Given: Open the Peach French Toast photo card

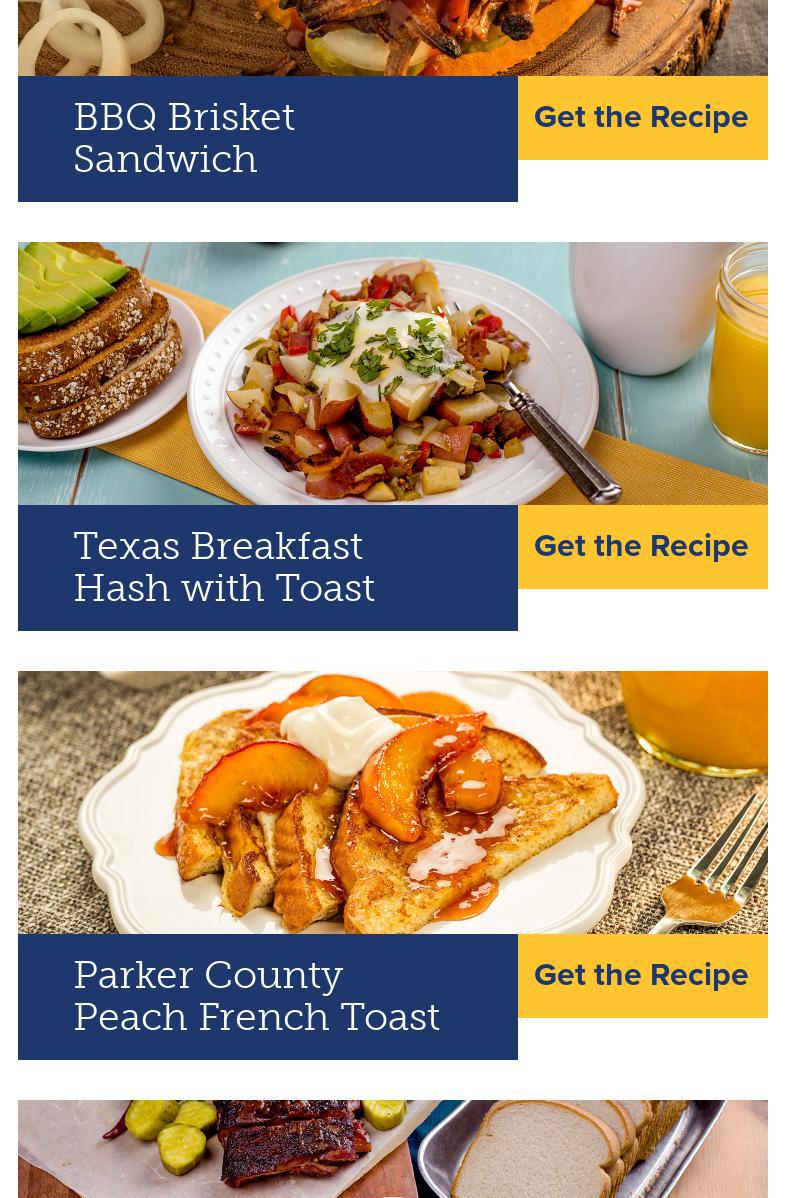Looking at the screenshot, I should pos(392,802).
